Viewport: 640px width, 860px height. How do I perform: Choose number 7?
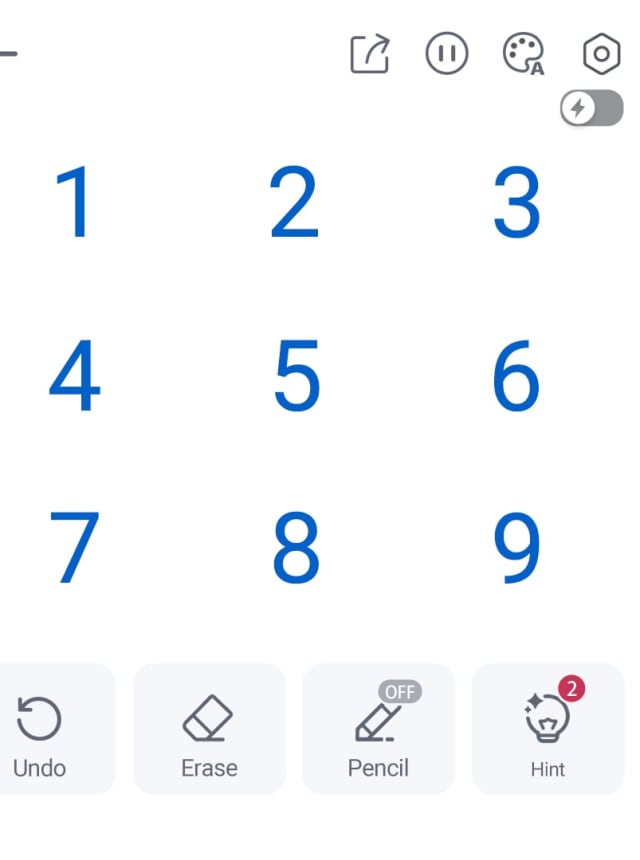coord(74,549)
